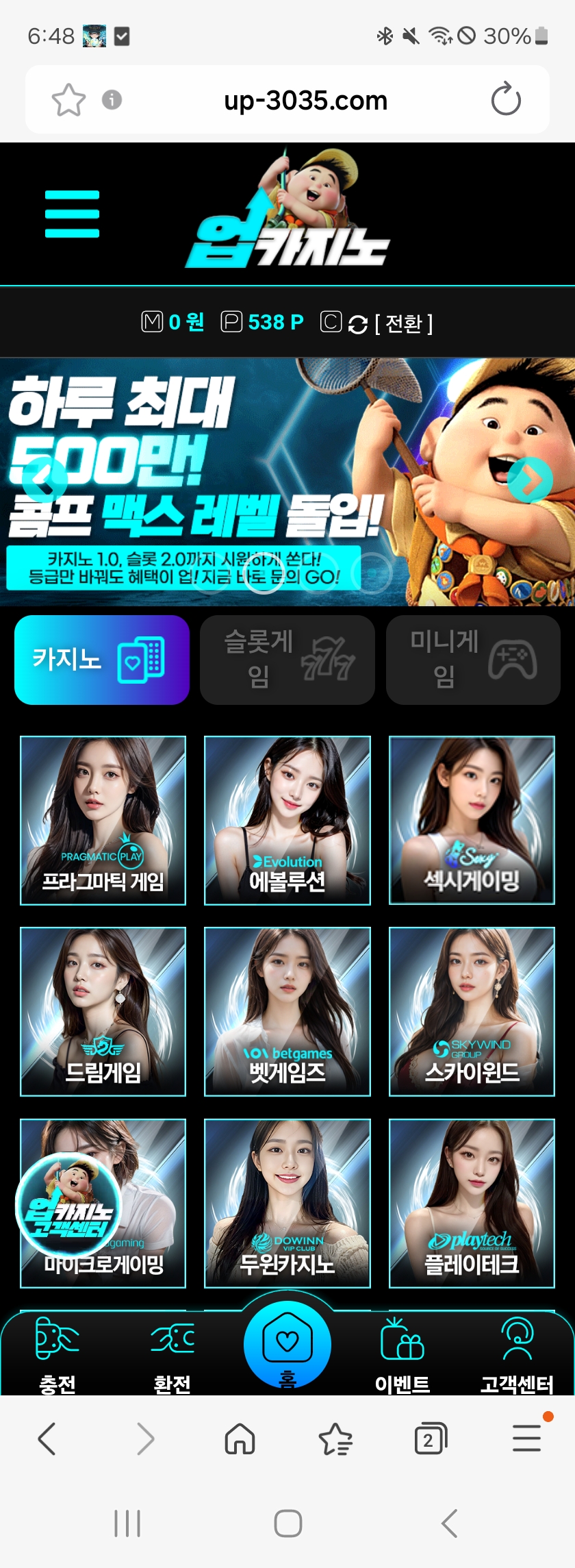Open browser tabs switcher

(430, 1439)
